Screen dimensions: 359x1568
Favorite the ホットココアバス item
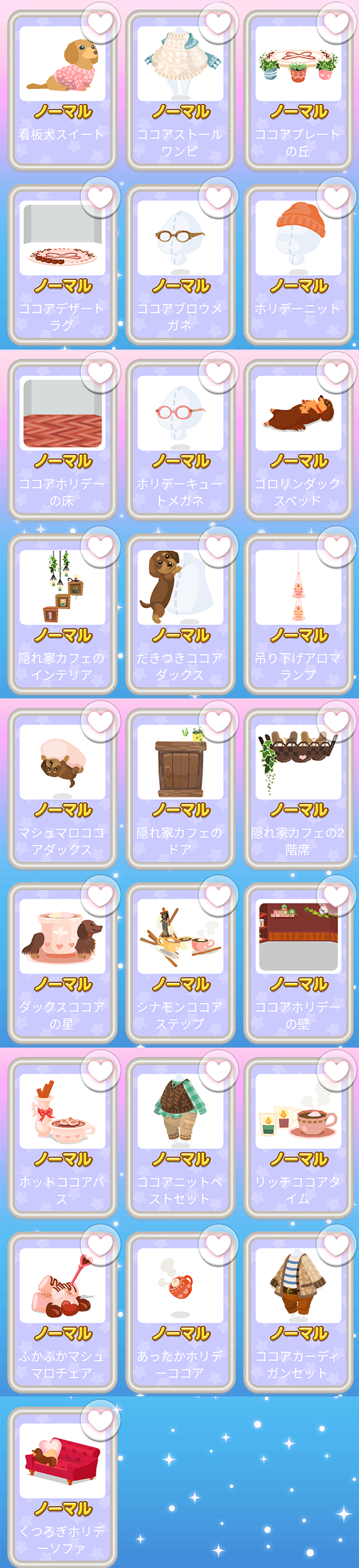[x=101, y=1071]
